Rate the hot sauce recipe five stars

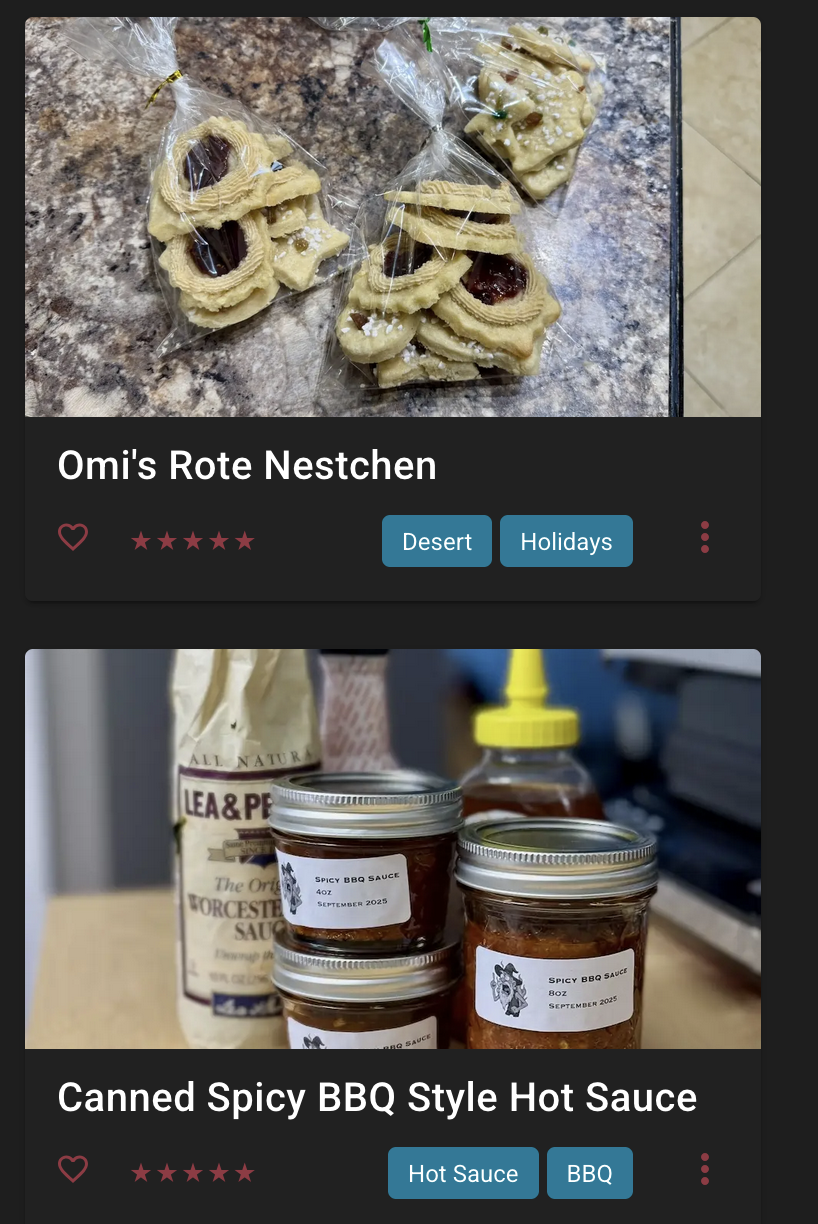click(245, 1171)
